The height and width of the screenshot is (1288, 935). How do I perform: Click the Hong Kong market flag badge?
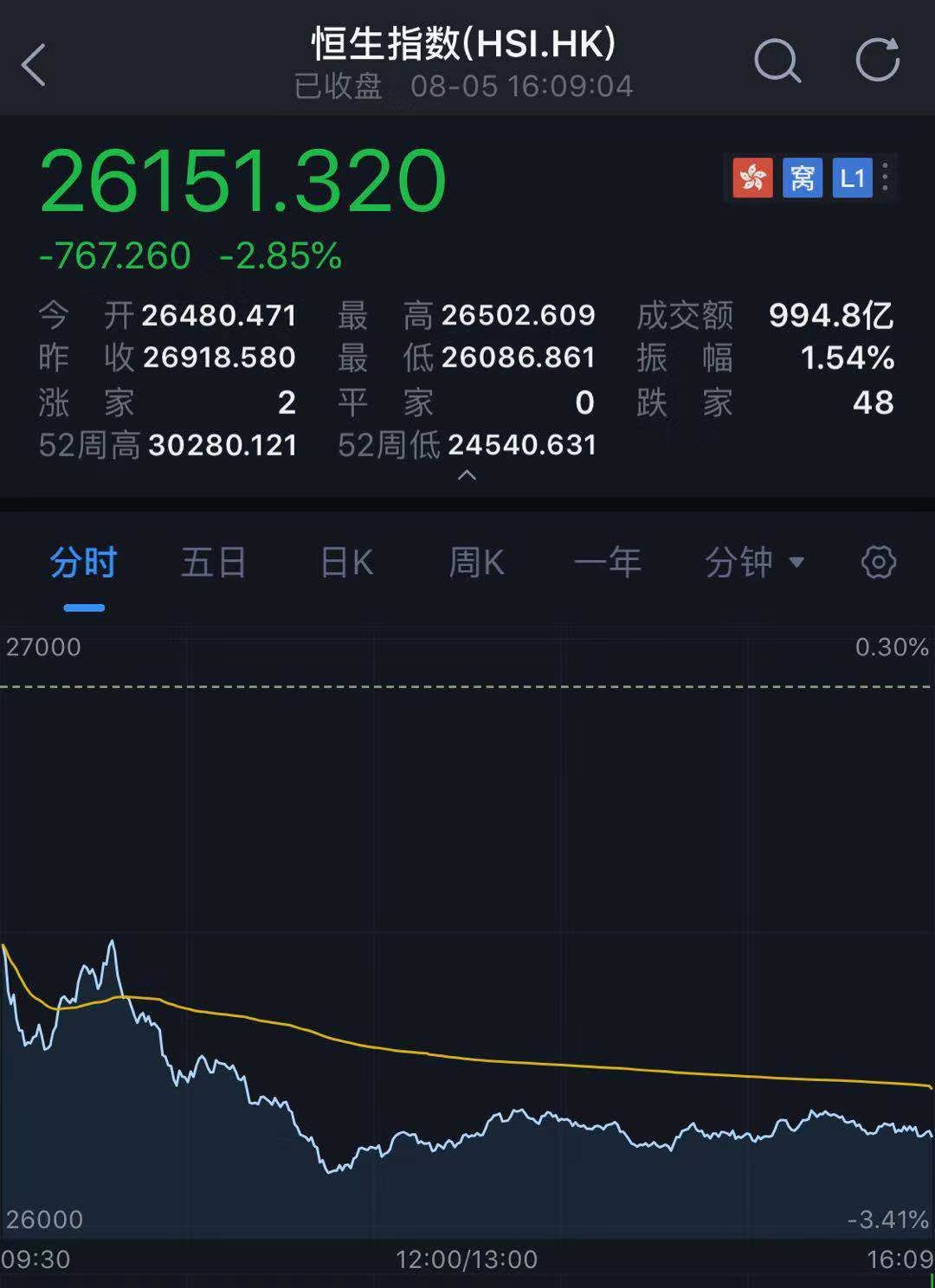pos(752,177)
